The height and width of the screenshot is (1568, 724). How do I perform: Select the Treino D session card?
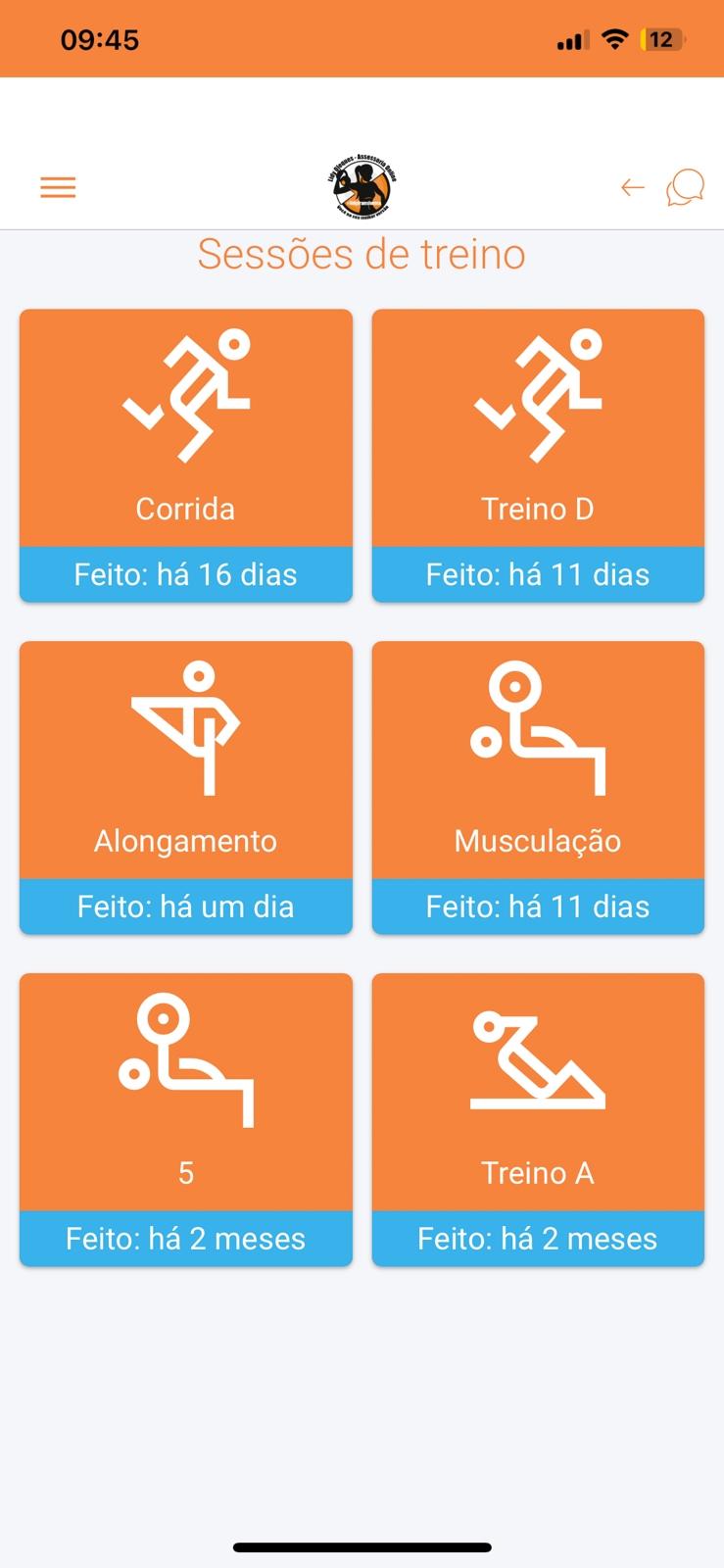[x=538, y=456]
